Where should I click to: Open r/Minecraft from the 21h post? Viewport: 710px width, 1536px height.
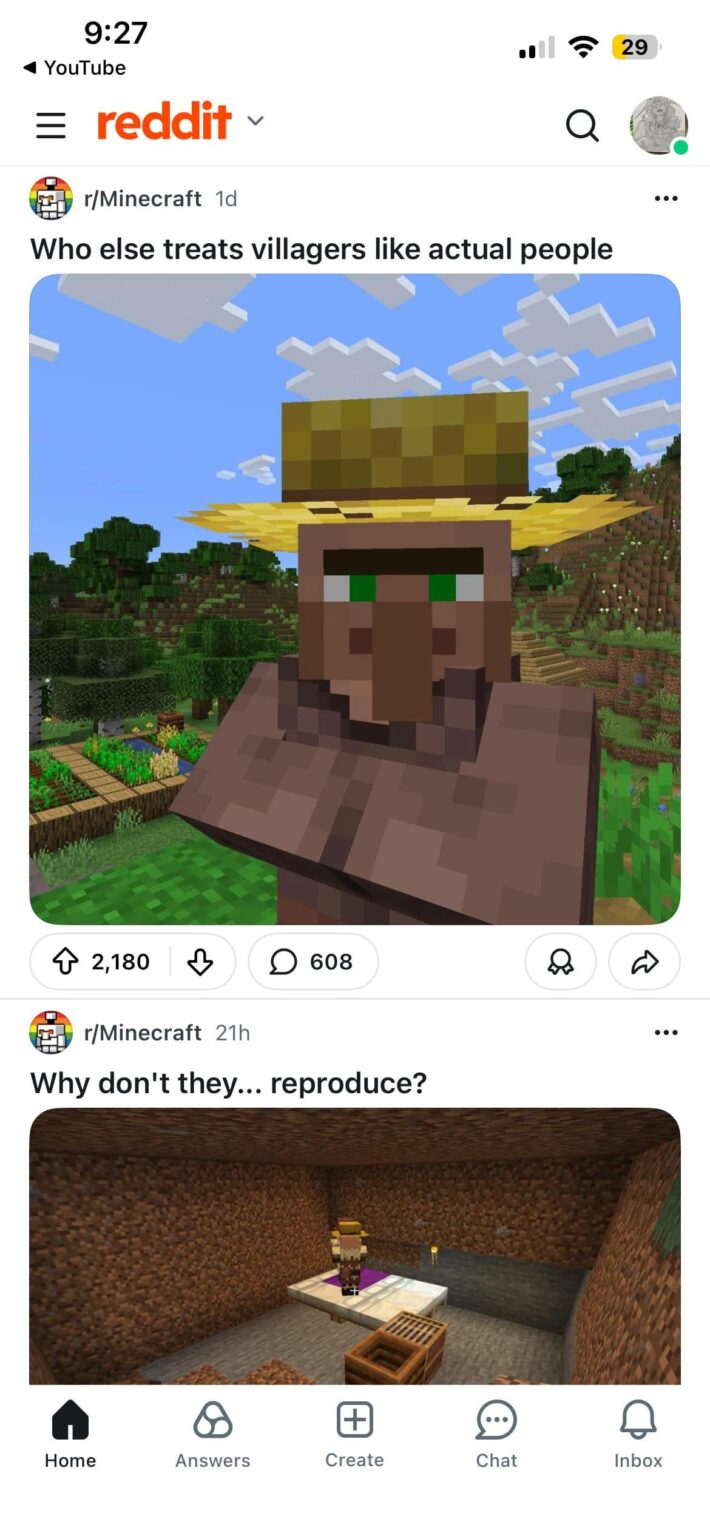pos(142,1033)
